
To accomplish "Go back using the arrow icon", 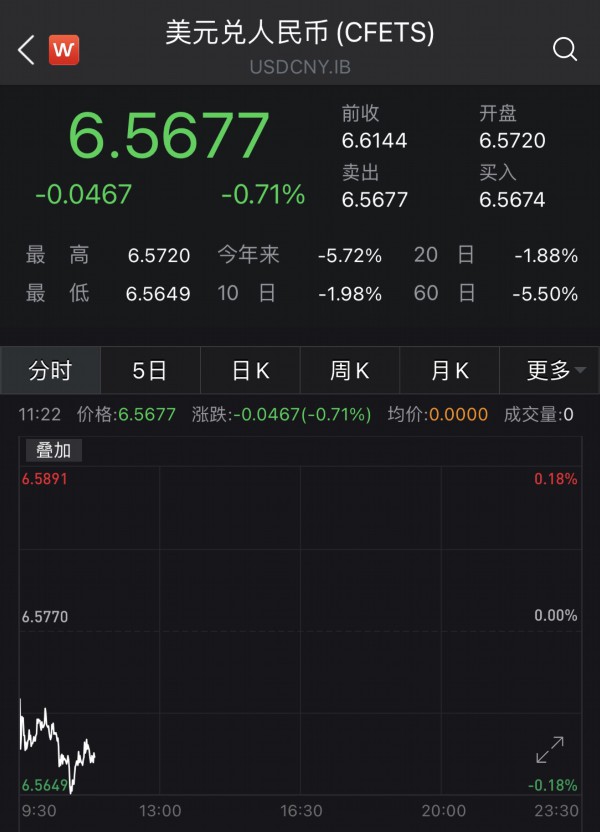I will pyautogui.click(x=26, y=49).
